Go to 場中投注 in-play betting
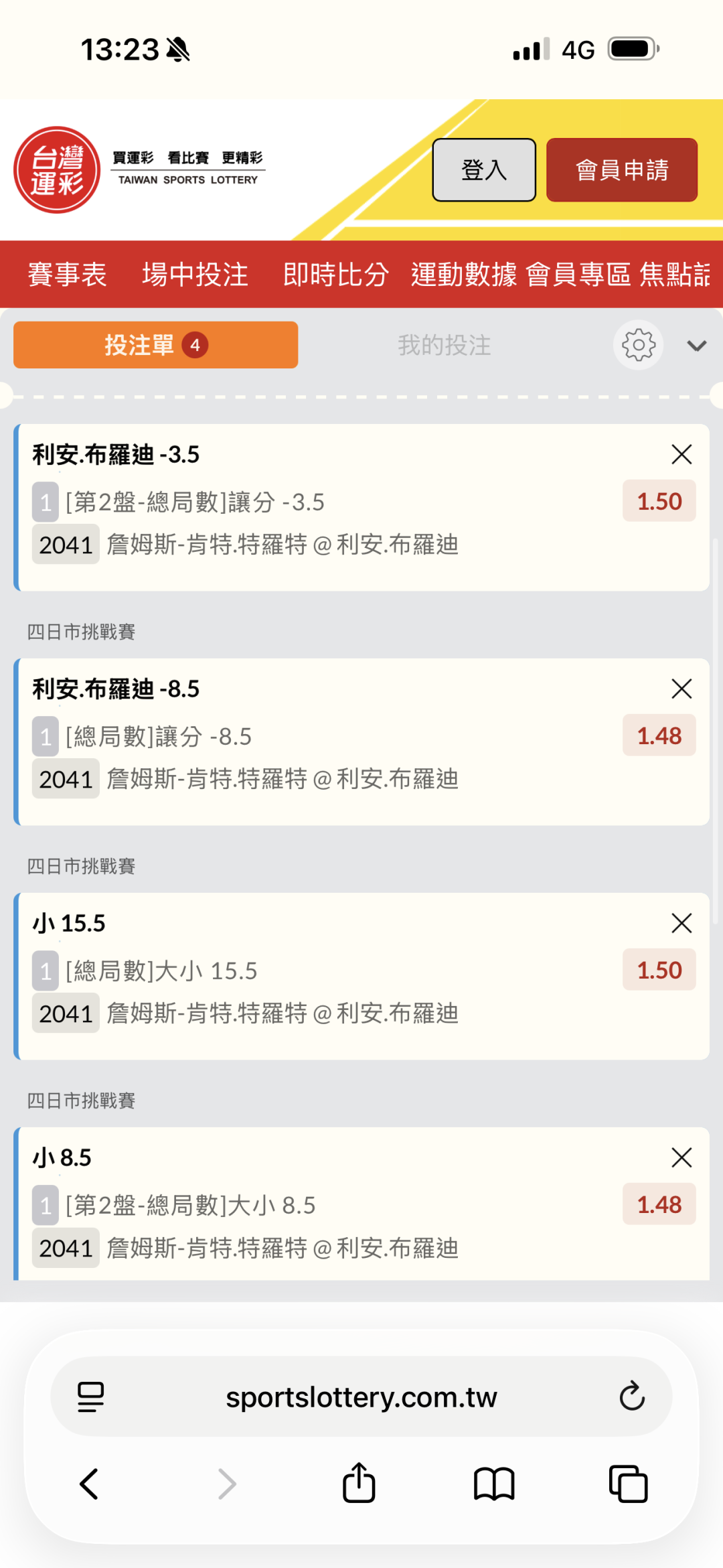This screenshot has height=1568, width=723. [195, 275]
